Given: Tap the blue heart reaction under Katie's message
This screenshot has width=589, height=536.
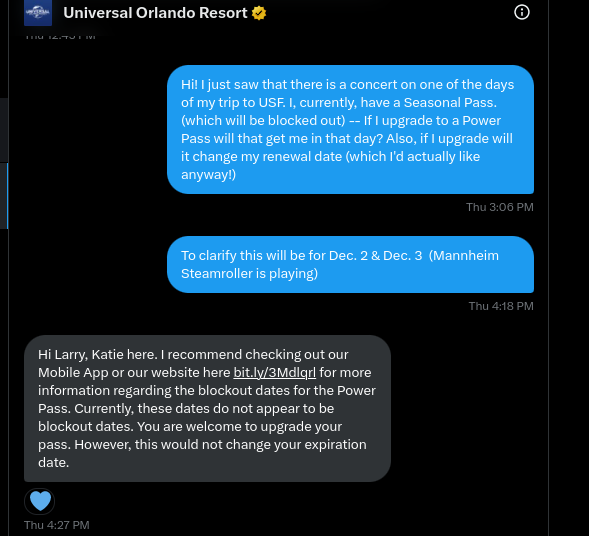Looking at the screenshot, I should point(40,501).
